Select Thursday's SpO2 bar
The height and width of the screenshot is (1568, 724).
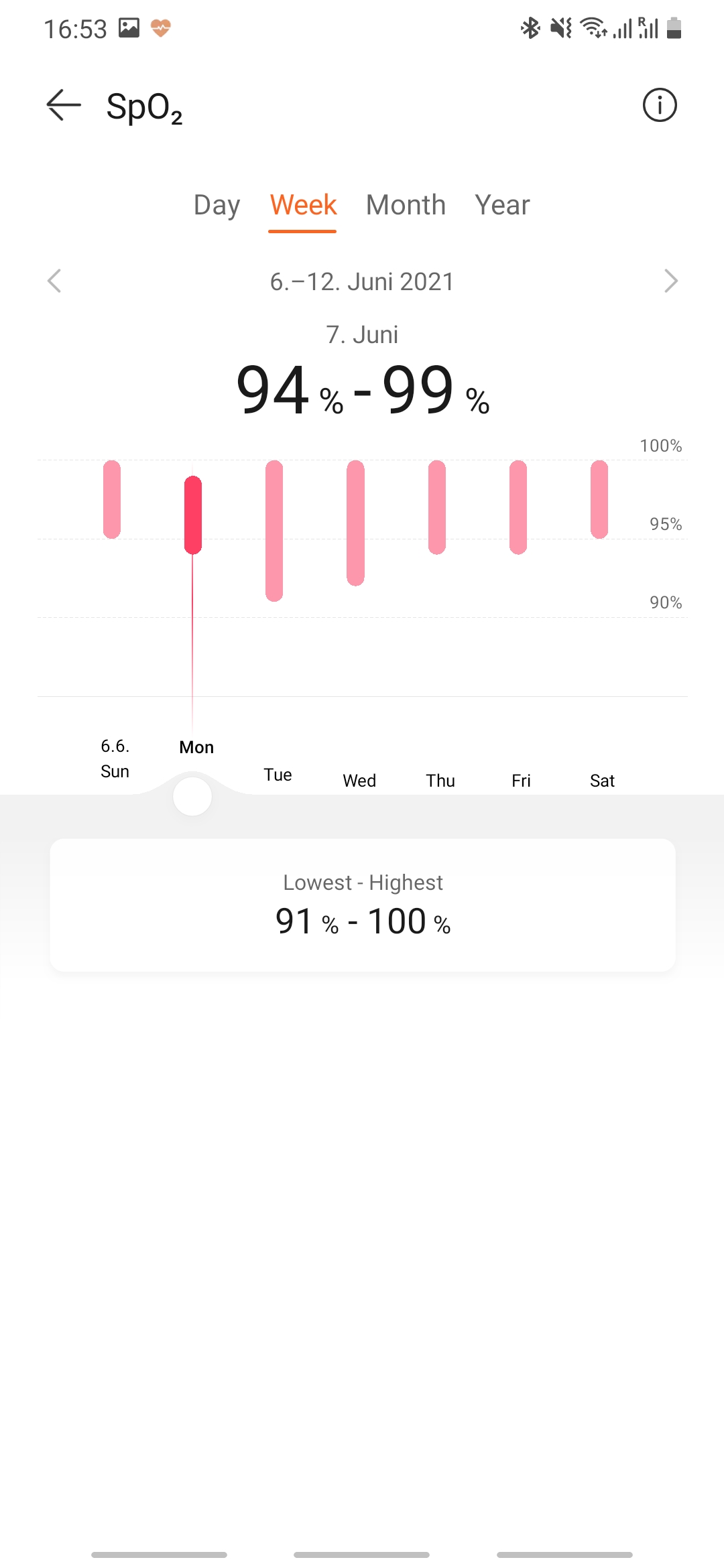pos(437,507)
